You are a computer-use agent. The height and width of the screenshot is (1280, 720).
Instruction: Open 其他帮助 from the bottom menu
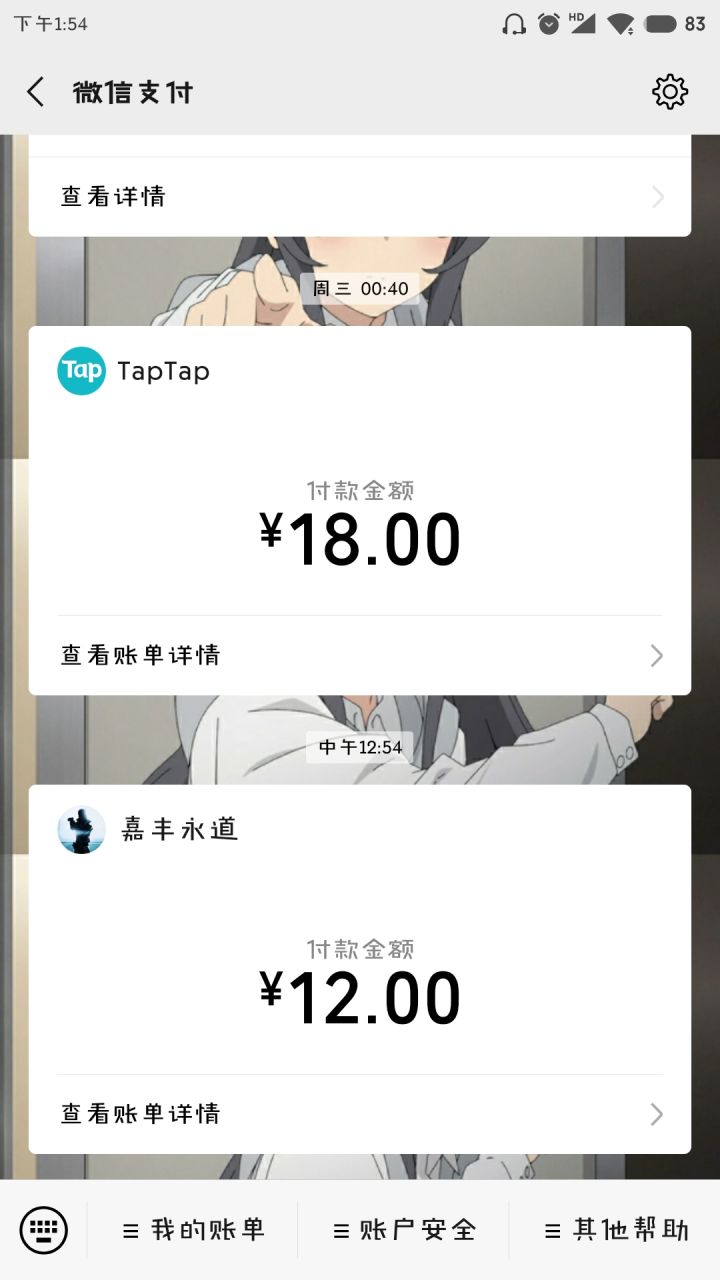tap(614, 1230)
